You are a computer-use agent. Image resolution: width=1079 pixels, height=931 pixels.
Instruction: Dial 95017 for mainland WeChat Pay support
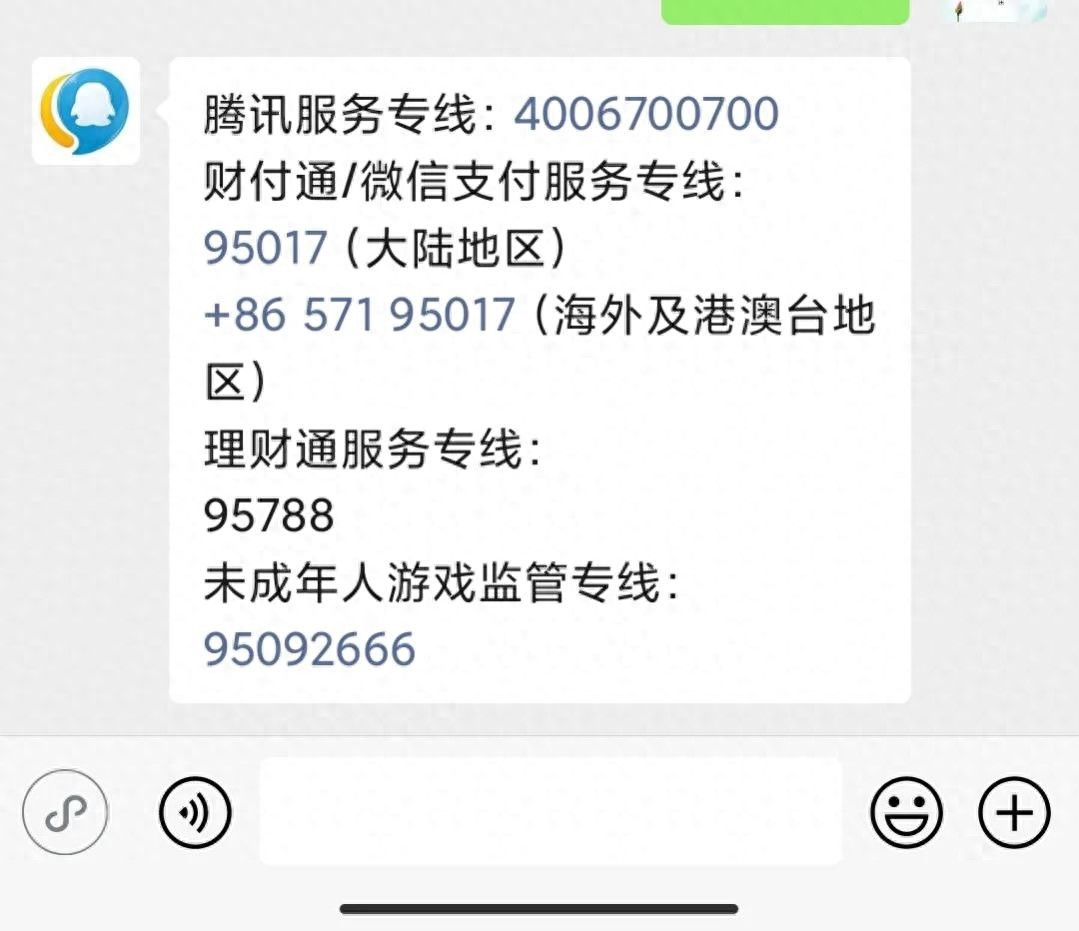[x=266, y=248]
